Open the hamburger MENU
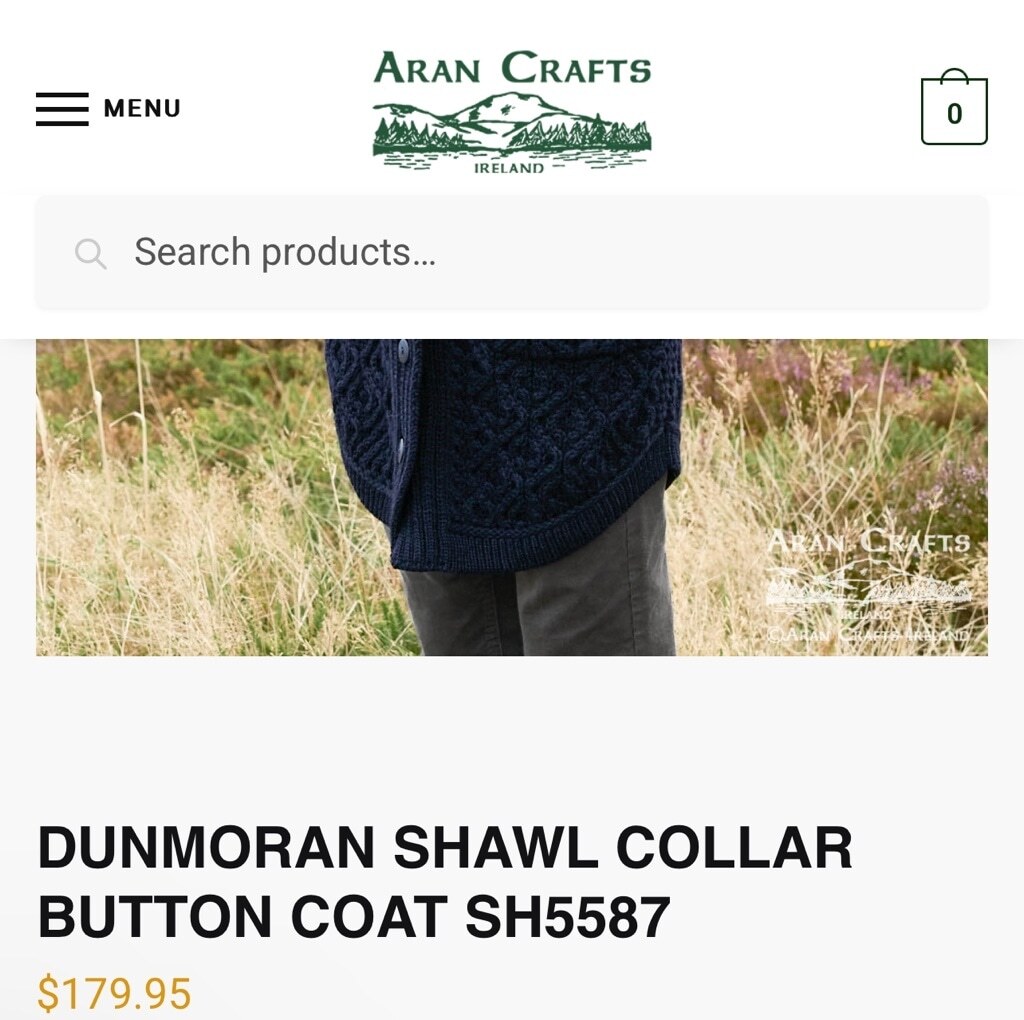 click(108, 108)
